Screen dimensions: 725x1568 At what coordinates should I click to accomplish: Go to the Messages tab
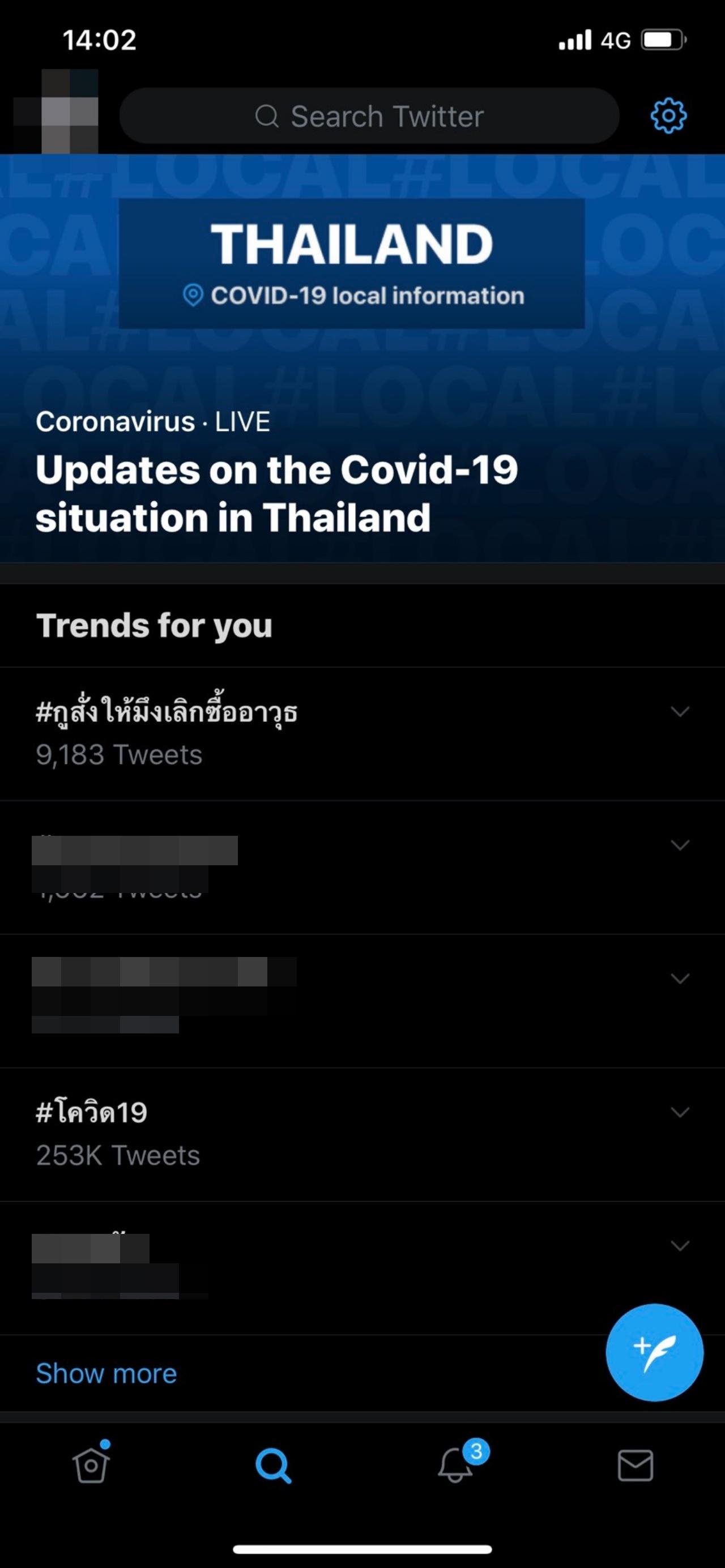(x=636, y=1464)
